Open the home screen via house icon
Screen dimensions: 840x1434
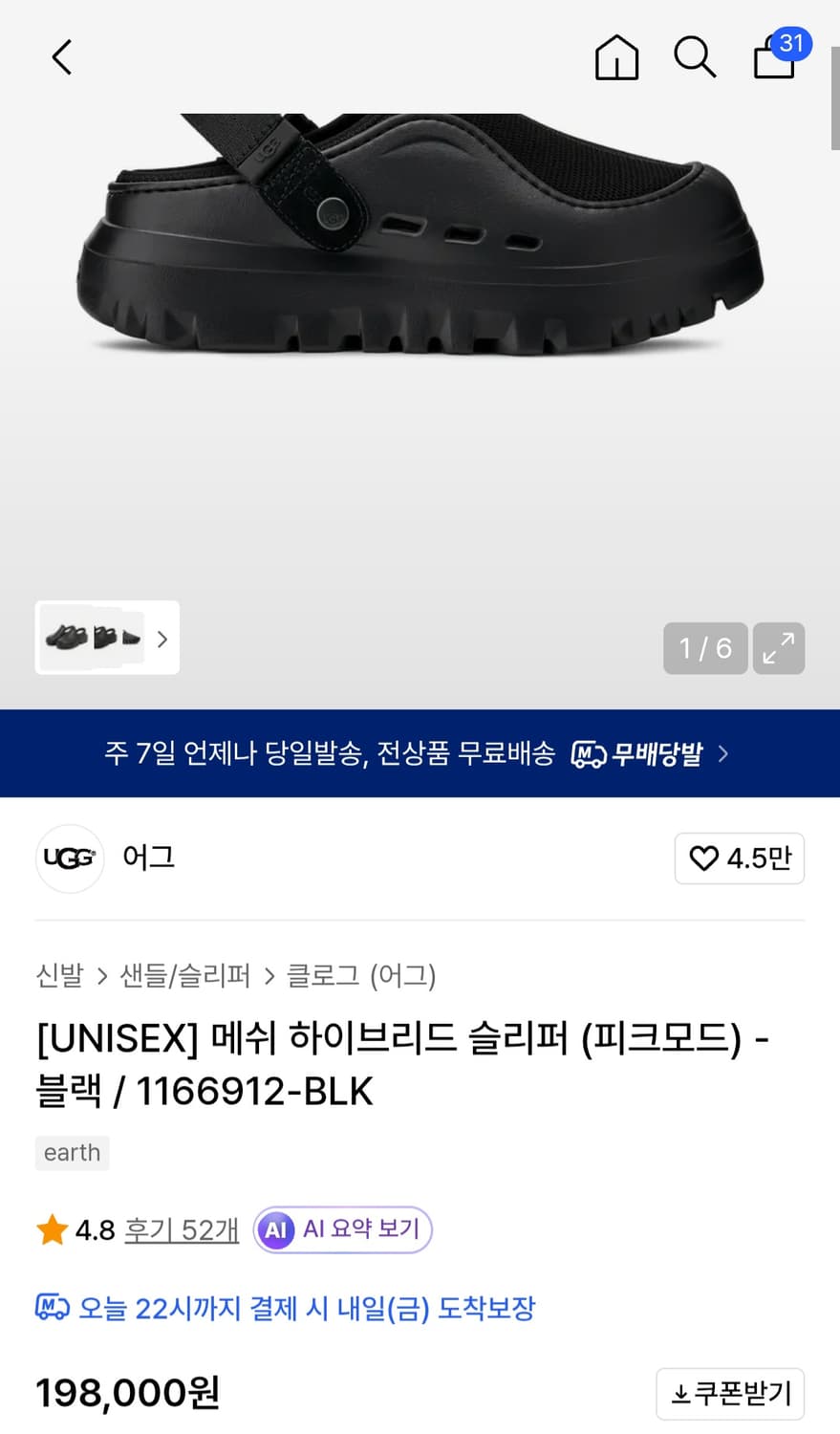pyautogui.click(x=616, y=57)
